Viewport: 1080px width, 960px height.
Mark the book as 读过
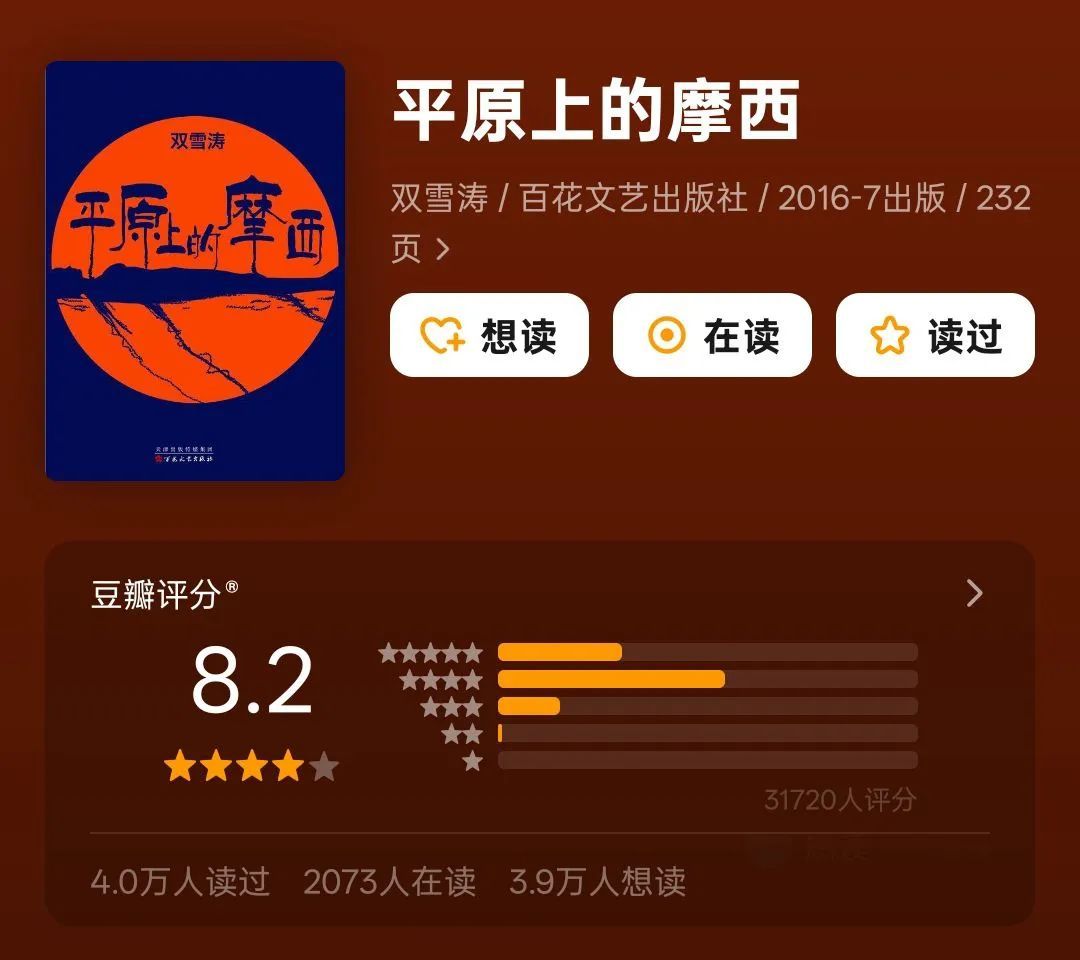[x=935, y=336]
